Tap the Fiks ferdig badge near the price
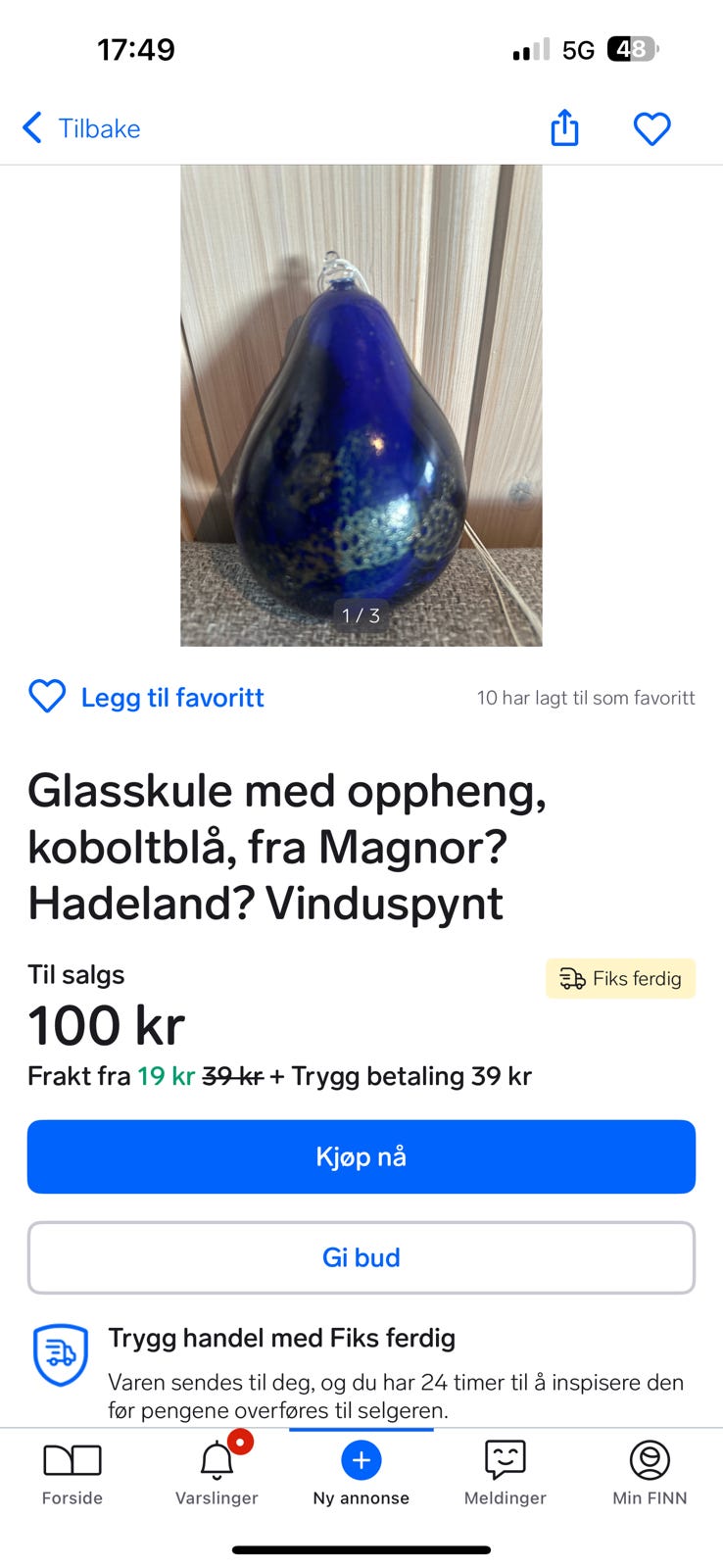This screenshot has height=1568, width=723. (620, 978)
